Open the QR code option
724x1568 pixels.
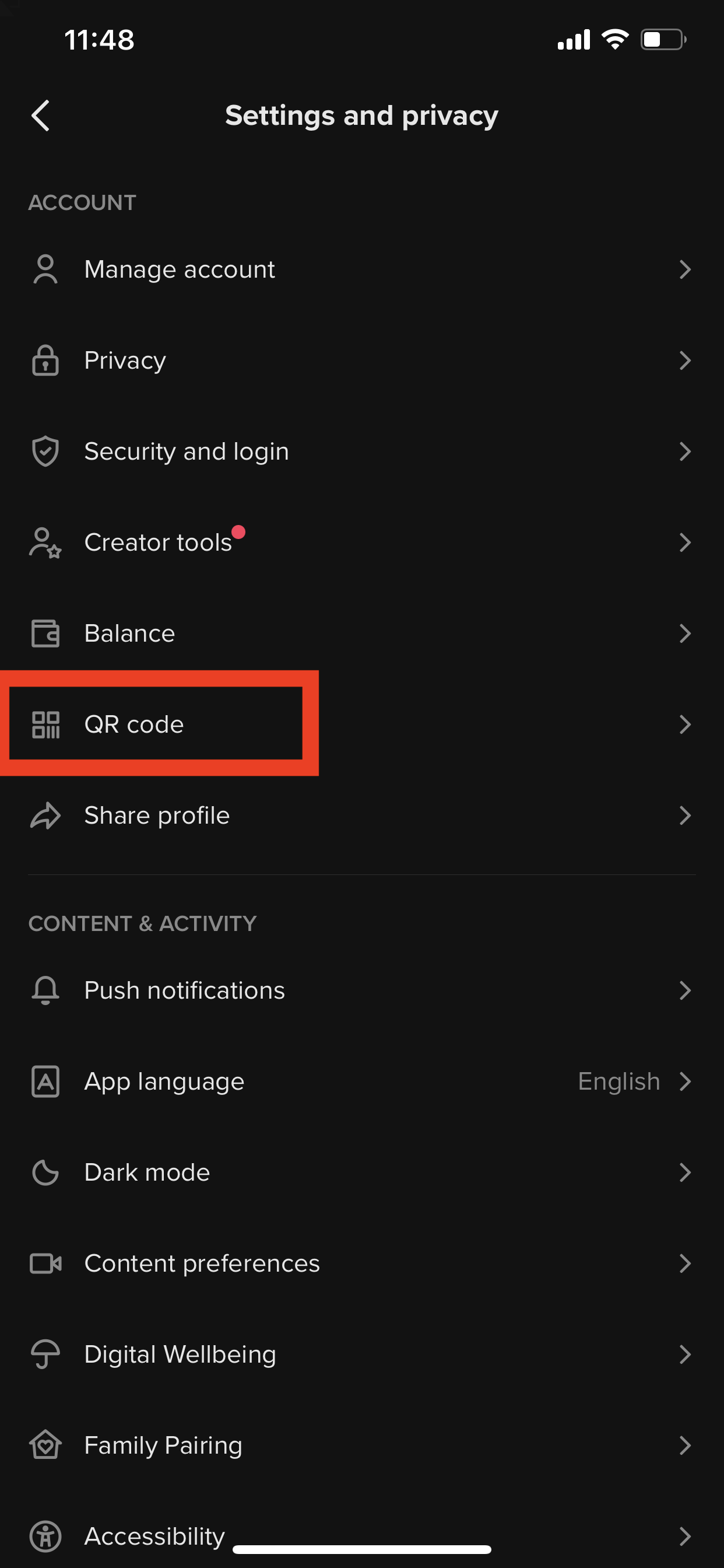(x=362, y=724)
